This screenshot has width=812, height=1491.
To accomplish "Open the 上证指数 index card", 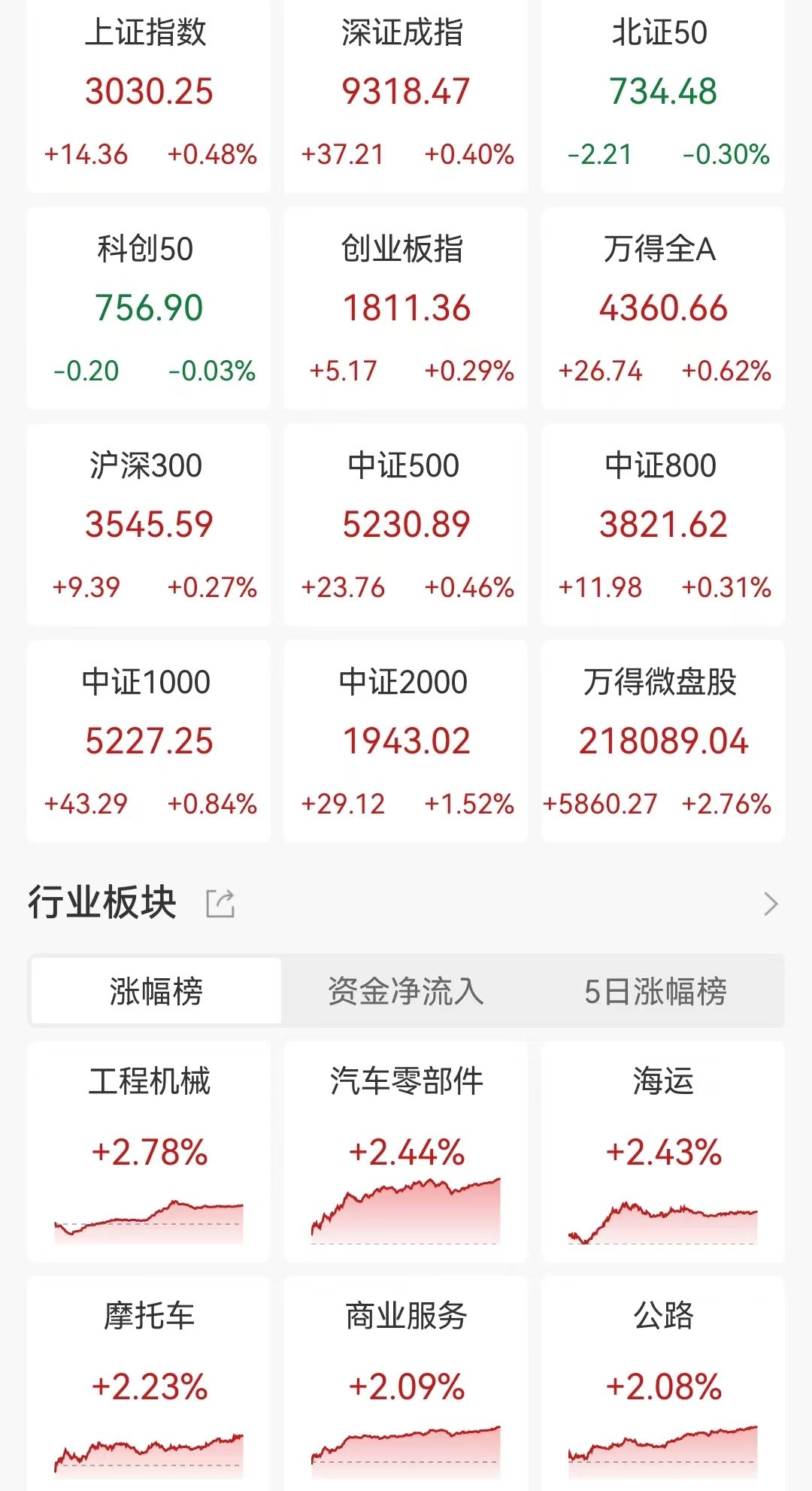I will 149,94.
